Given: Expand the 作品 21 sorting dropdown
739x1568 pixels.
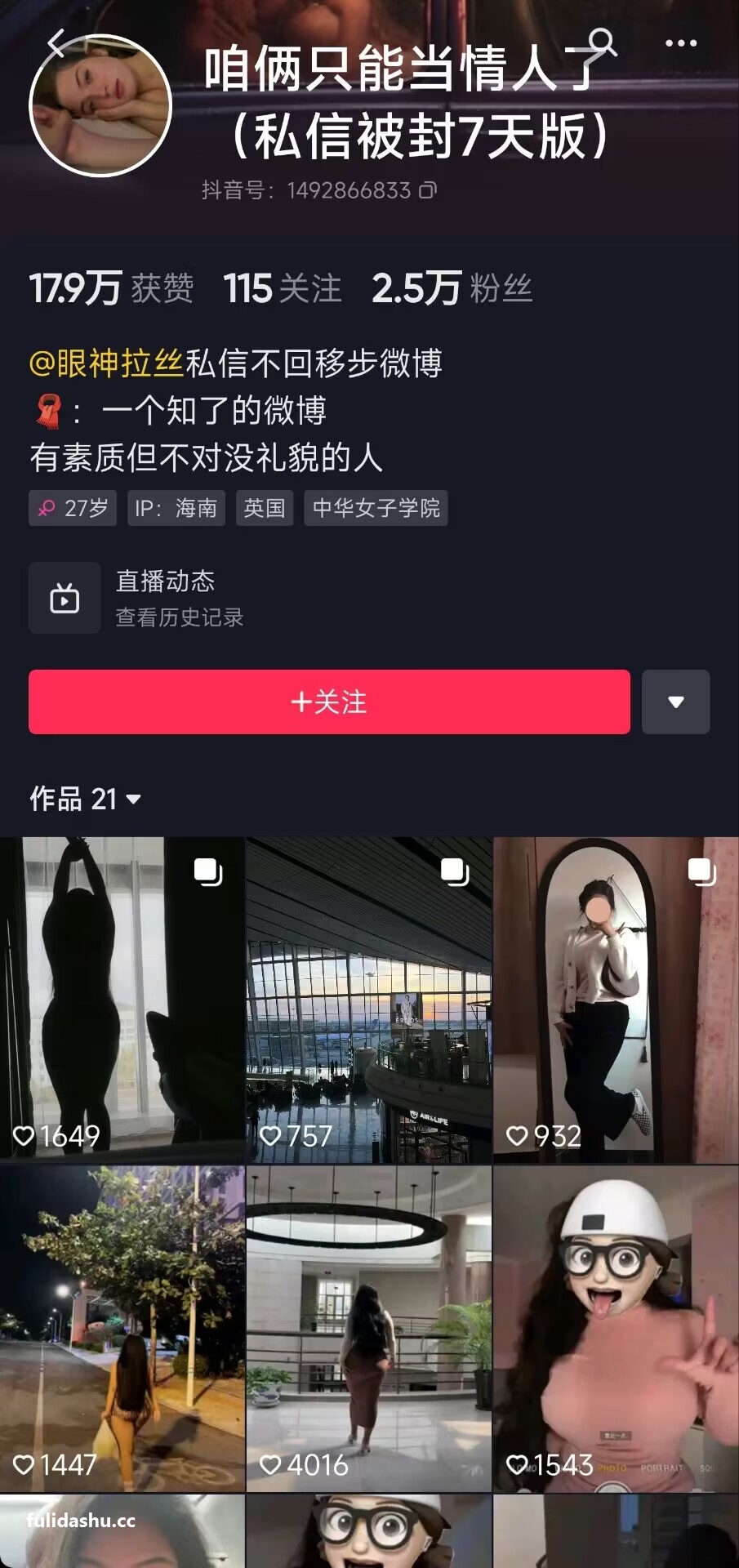Looking at the screenshot, I should click(x=133, y=800).
